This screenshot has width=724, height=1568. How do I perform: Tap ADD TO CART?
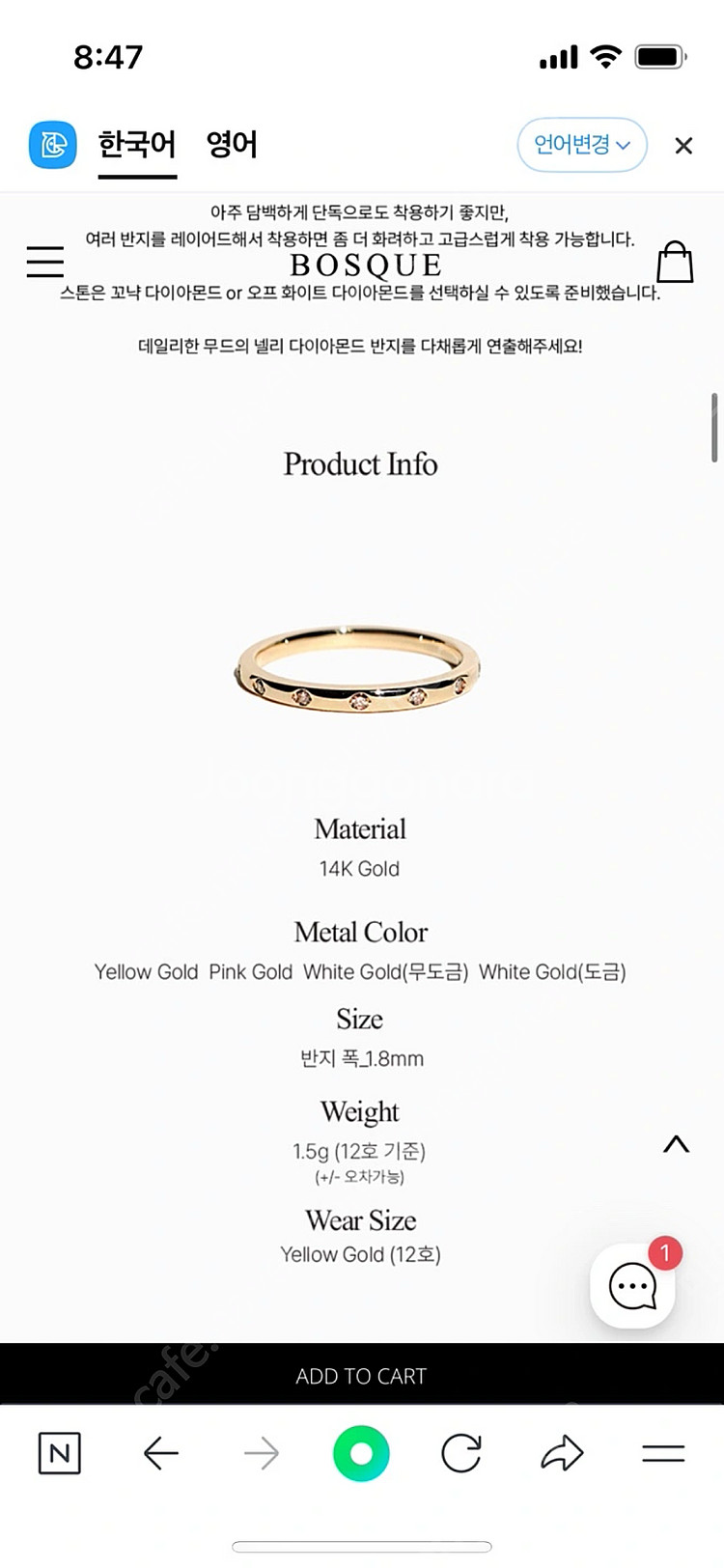(361, 1376)
